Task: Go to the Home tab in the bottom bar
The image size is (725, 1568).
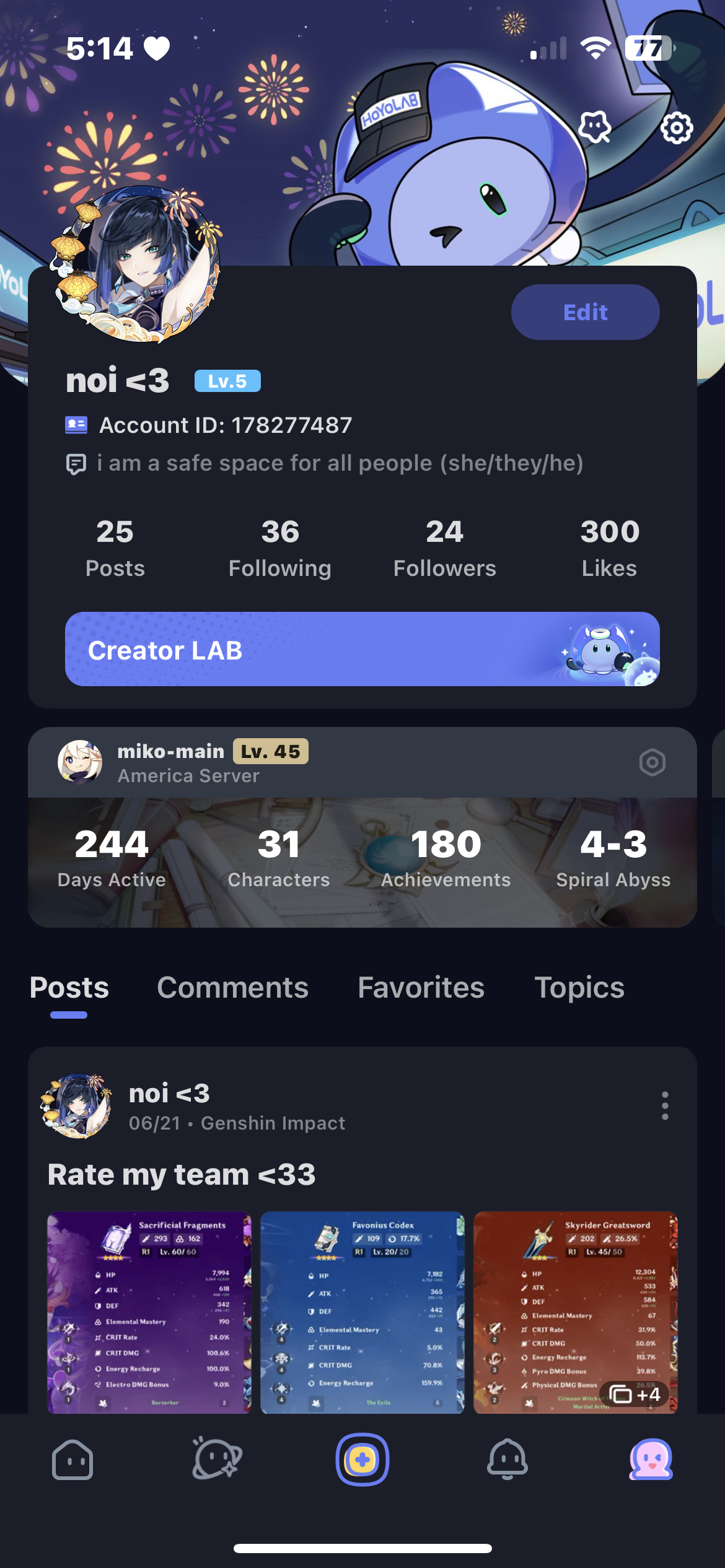Action: 72,1460
